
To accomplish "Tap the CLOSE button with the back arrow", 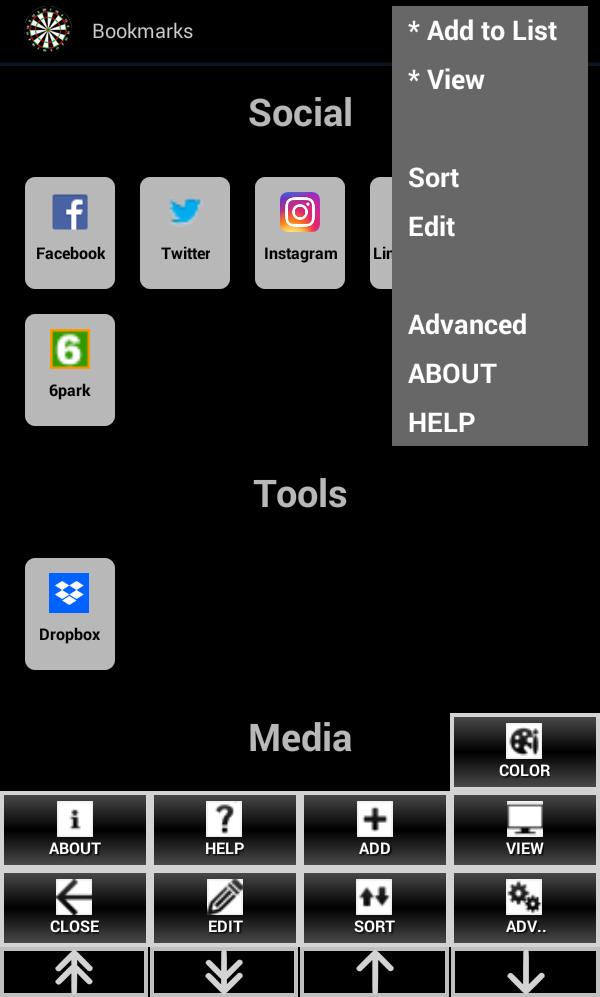I will (75, 908).
